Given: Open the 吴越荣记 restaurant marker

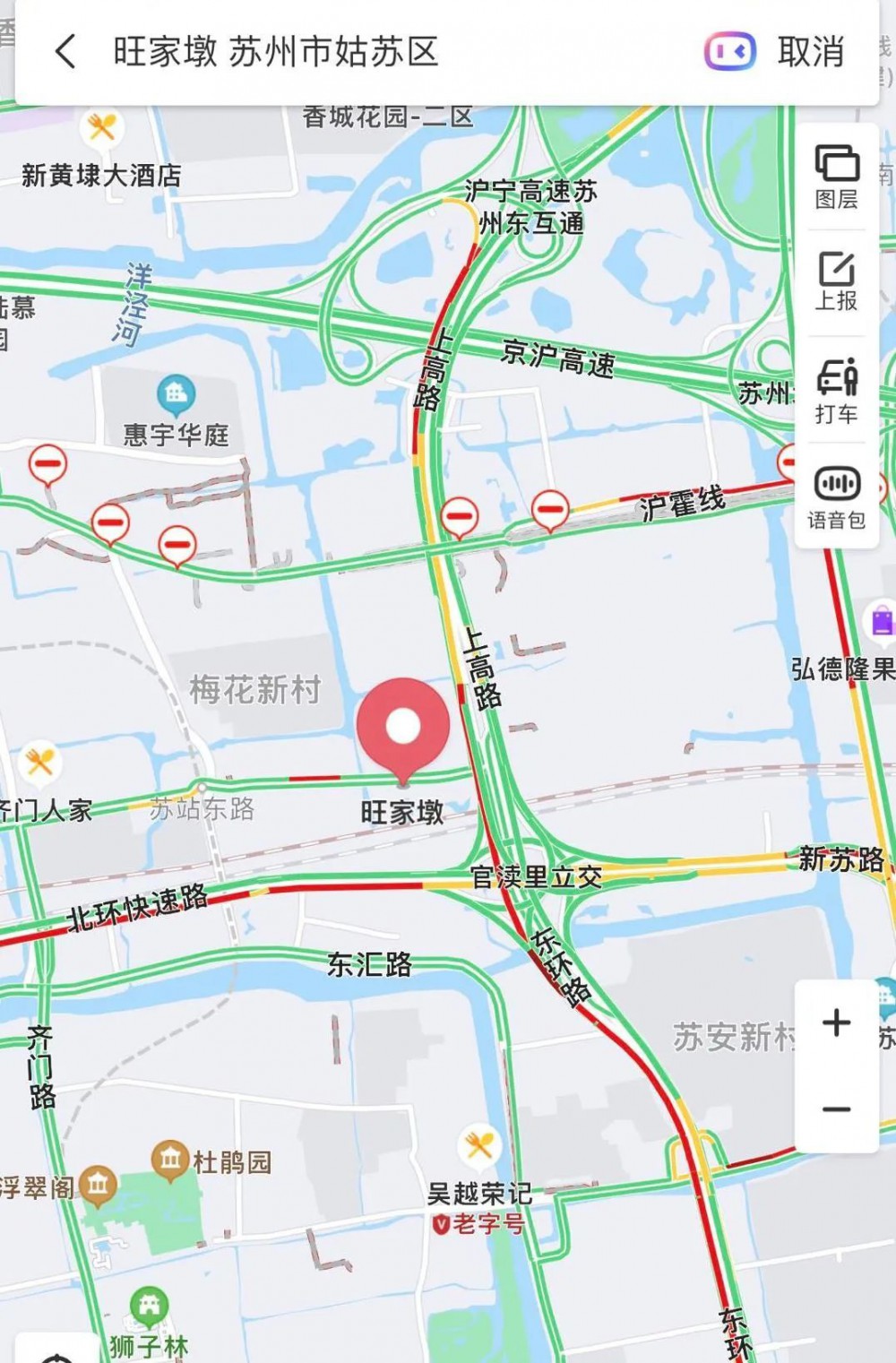Looking at the screenshot, I should (x=479, y=1145).
